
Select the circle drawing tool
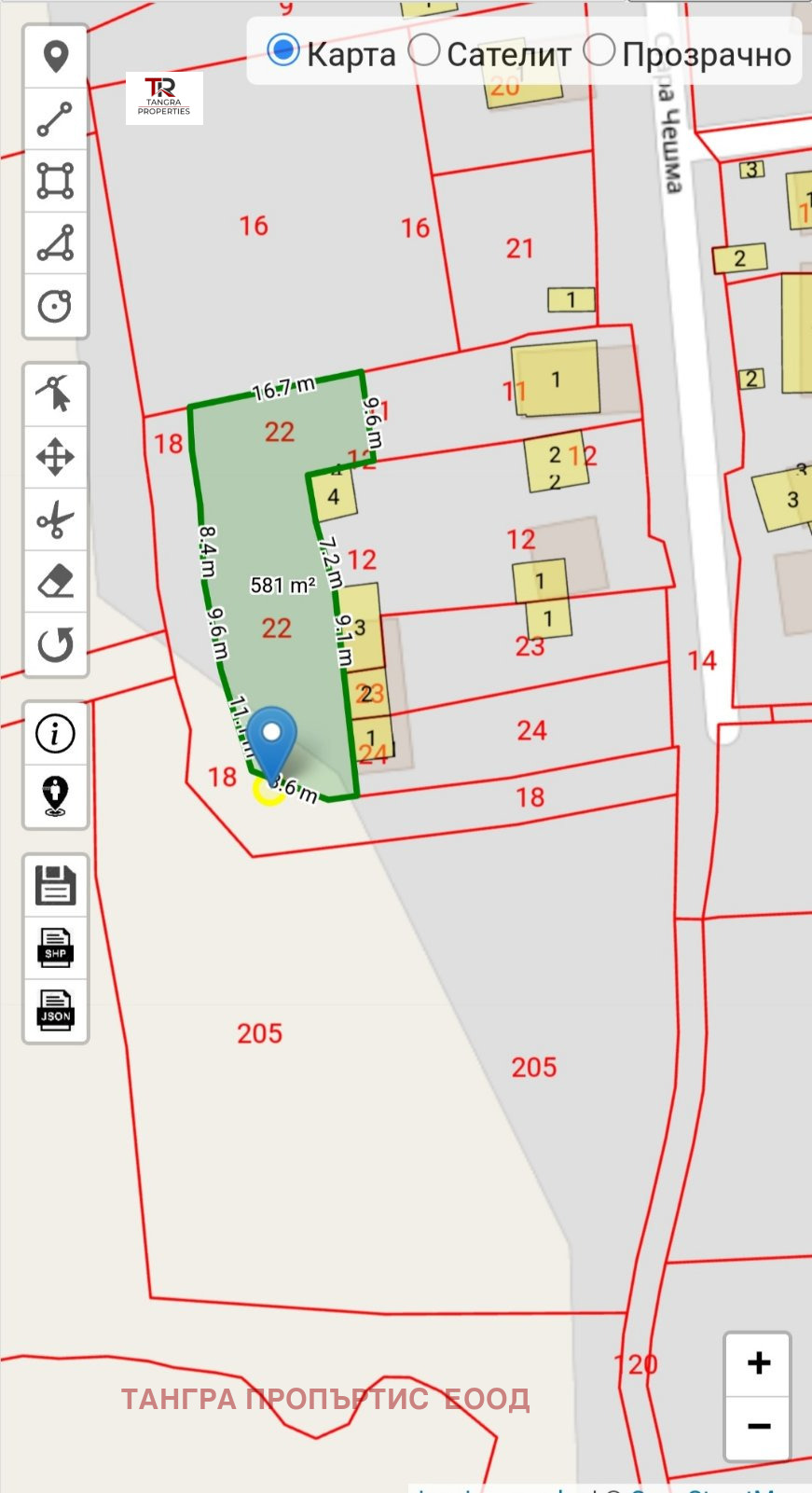pos(56,305)
